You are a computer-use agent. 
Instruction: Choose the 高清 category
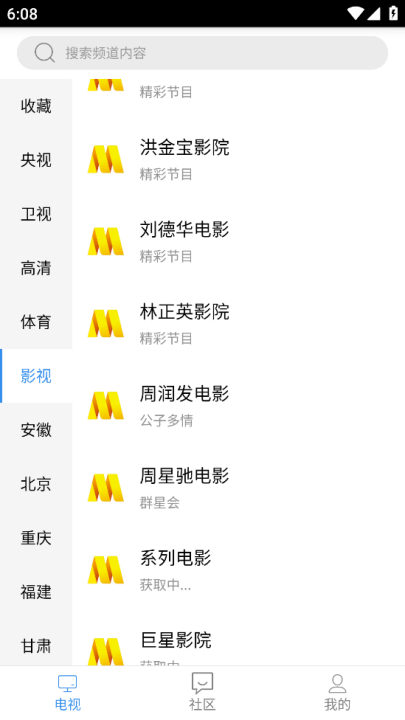pyautogui.click(x=36, y=268)
